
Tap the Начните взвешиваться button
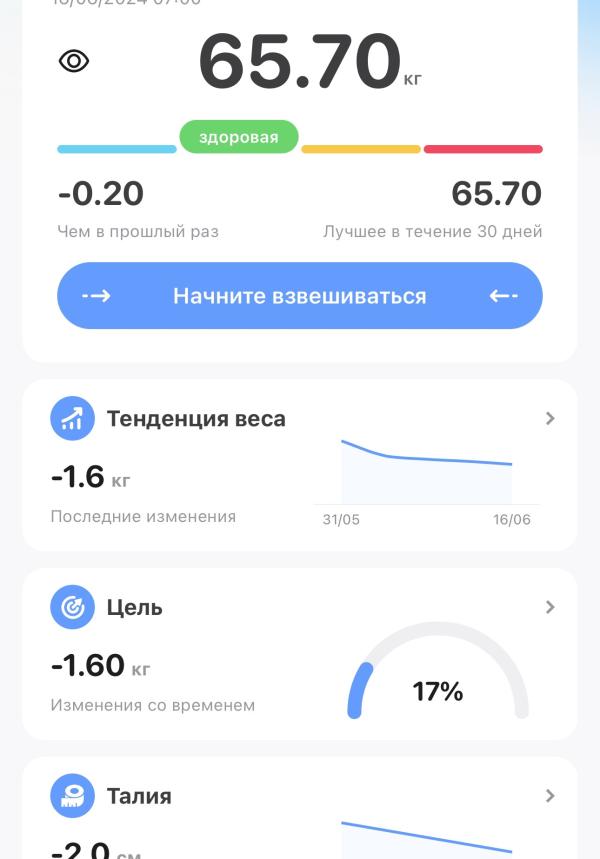[x=299, y=296]
